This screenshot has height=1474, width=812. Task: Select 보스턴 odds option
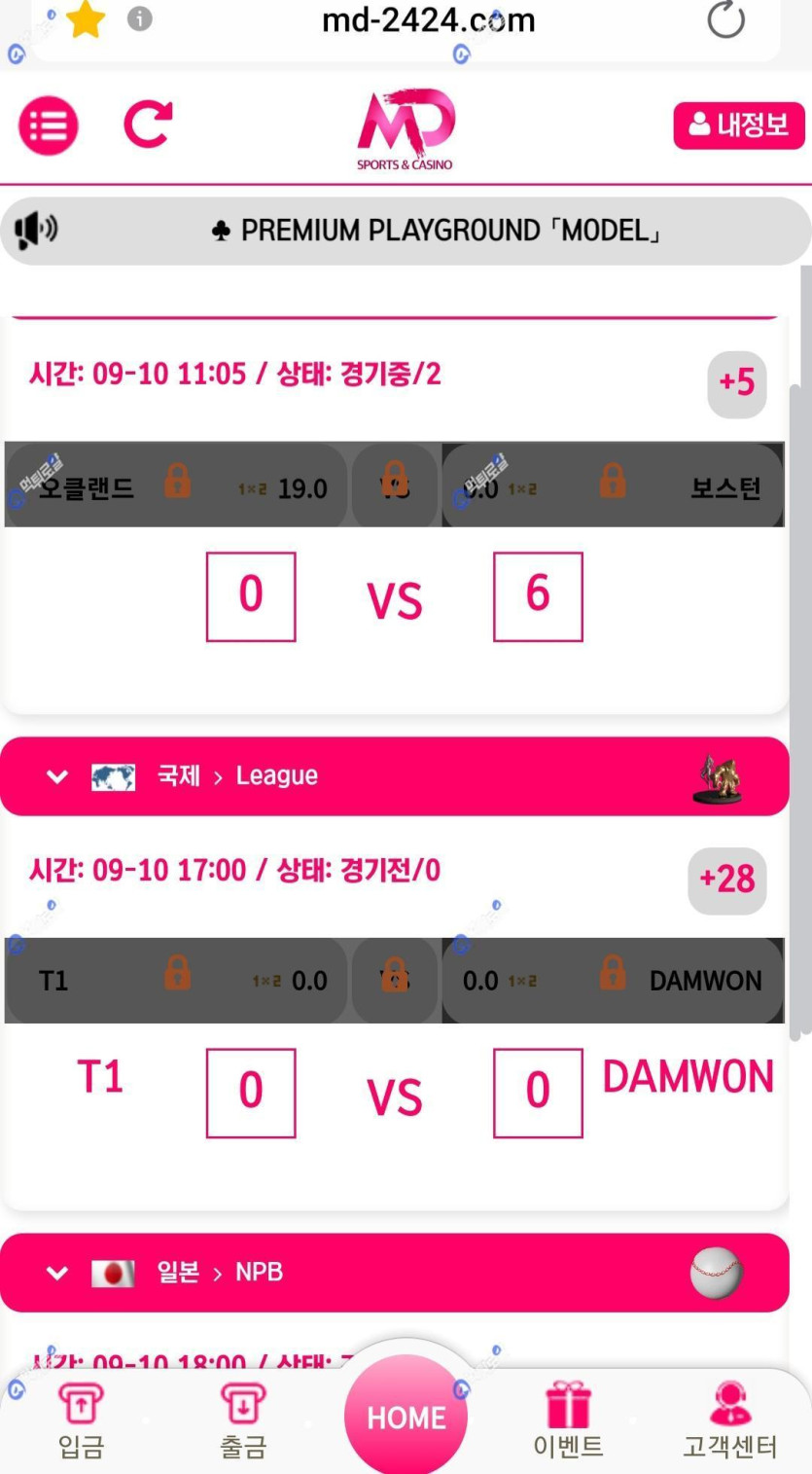pos(613,485)
